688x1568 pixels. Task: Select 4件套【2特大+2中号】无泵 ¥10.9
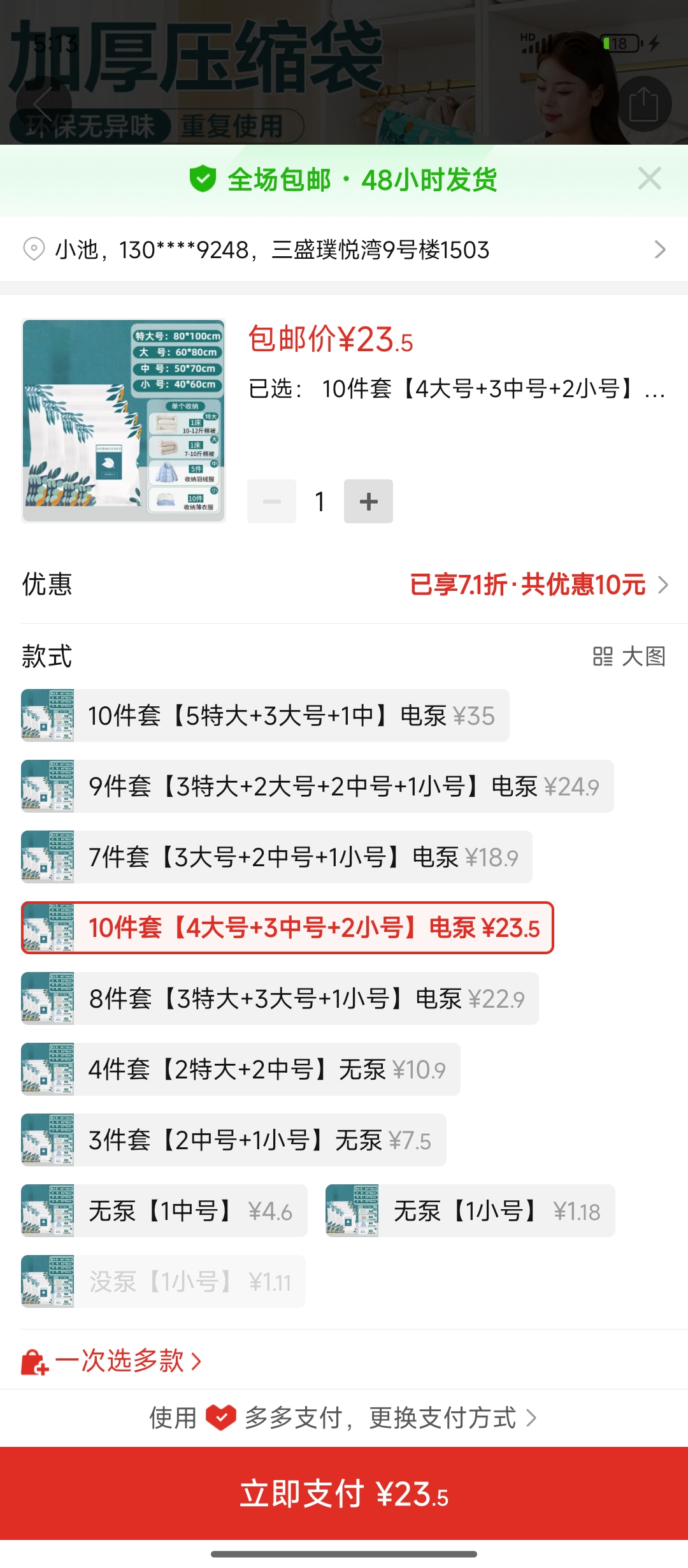pyautogui.click(x=241, y=1069)
